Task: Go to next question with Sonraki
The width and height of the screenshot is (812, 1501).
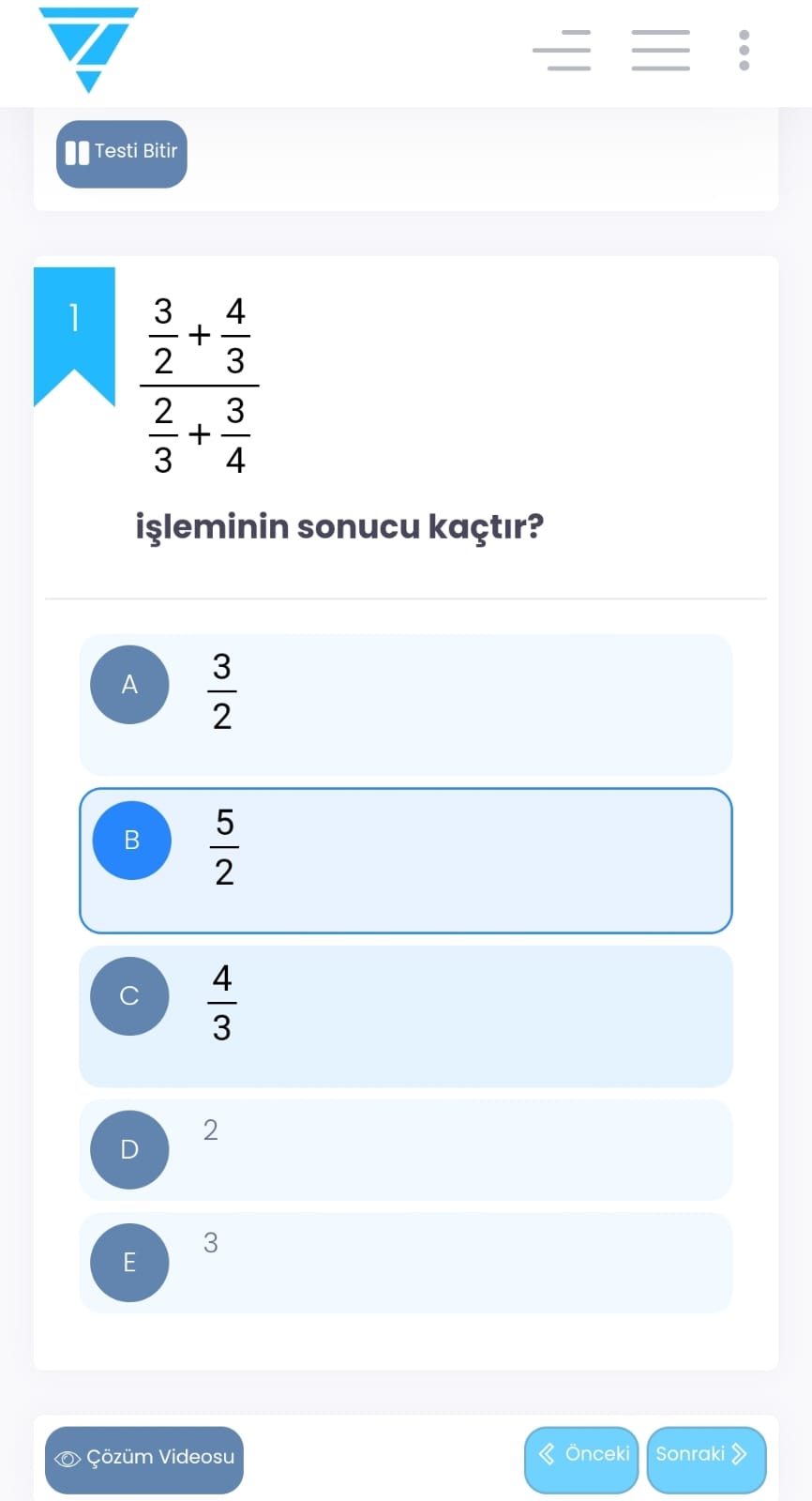Action: tap(705, 1458)
